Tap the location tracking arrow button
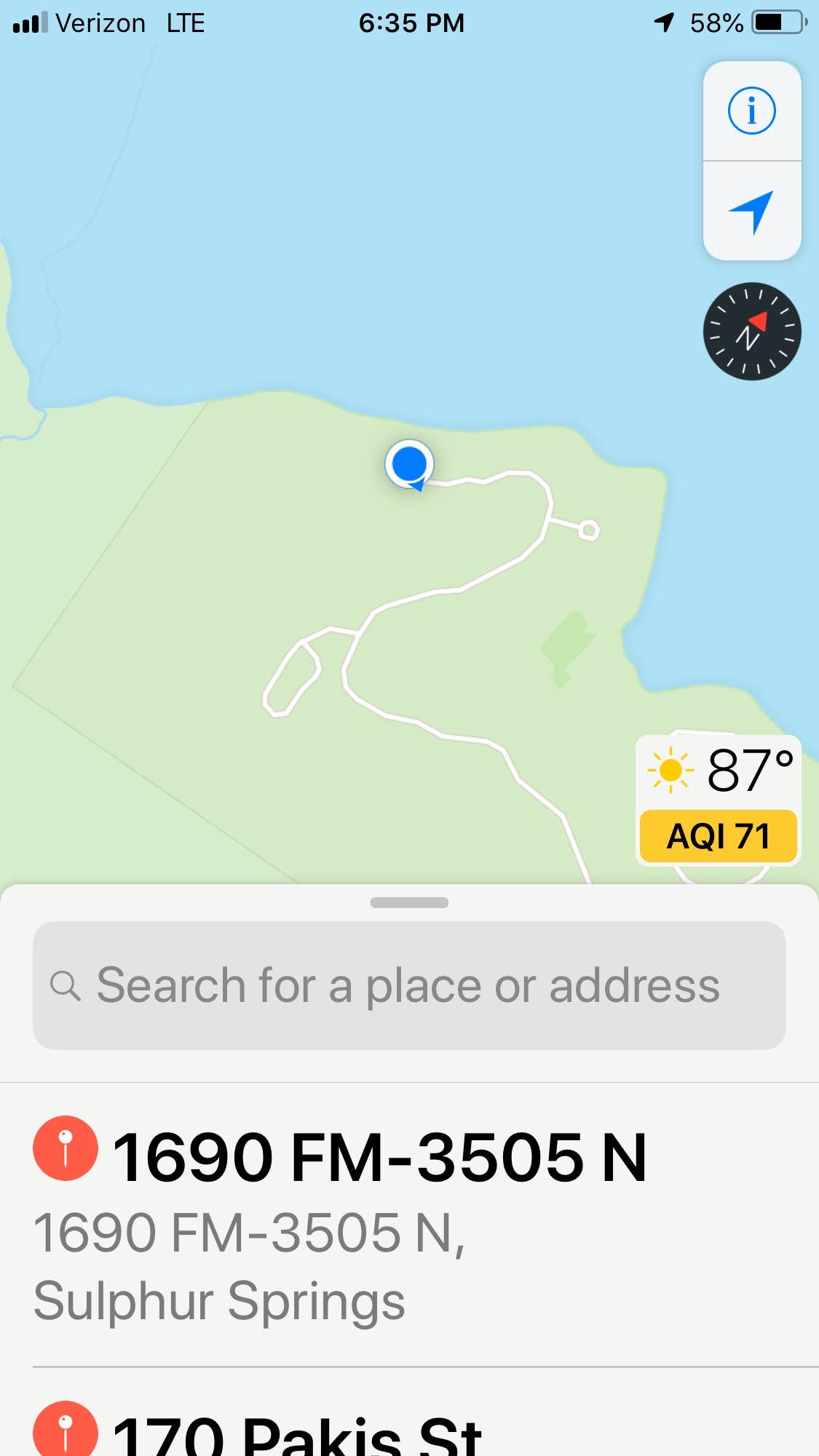819x1456 pixels. pyautogui.click(x=751, y=212)
